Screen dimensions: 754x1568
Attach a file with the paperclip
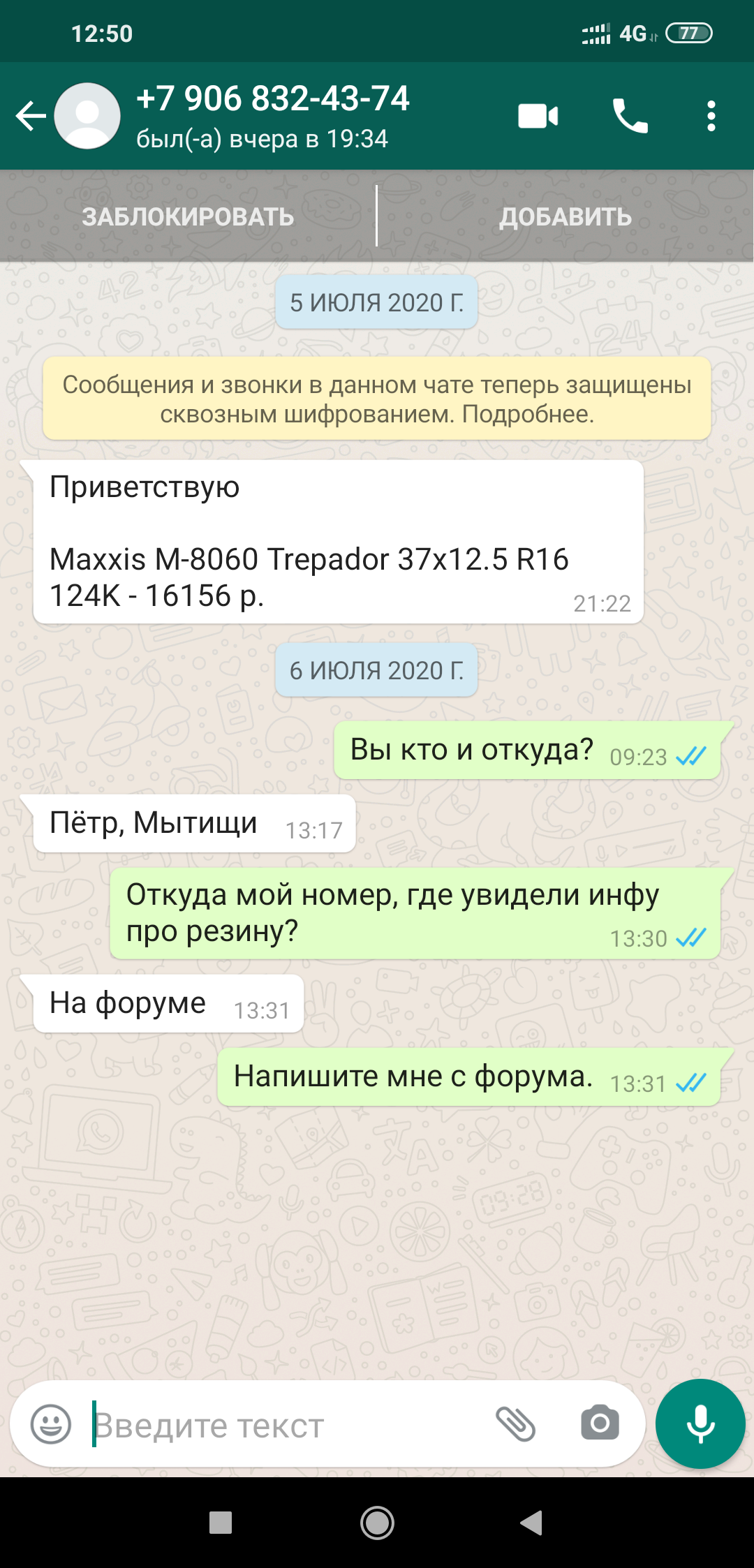coord(515,1423)
